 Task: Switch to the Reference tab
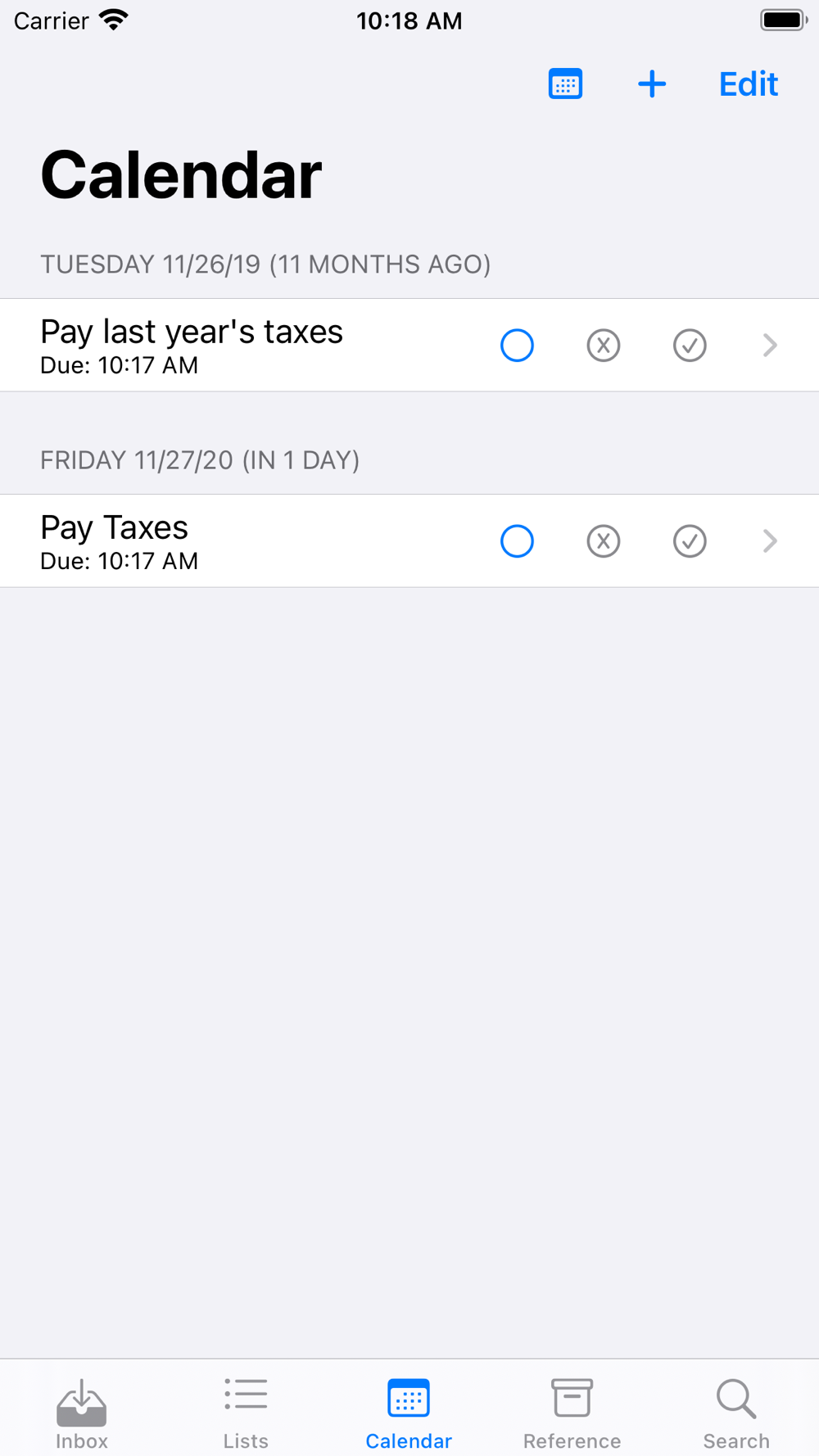pyautogui.click(x=572, y=1413)
